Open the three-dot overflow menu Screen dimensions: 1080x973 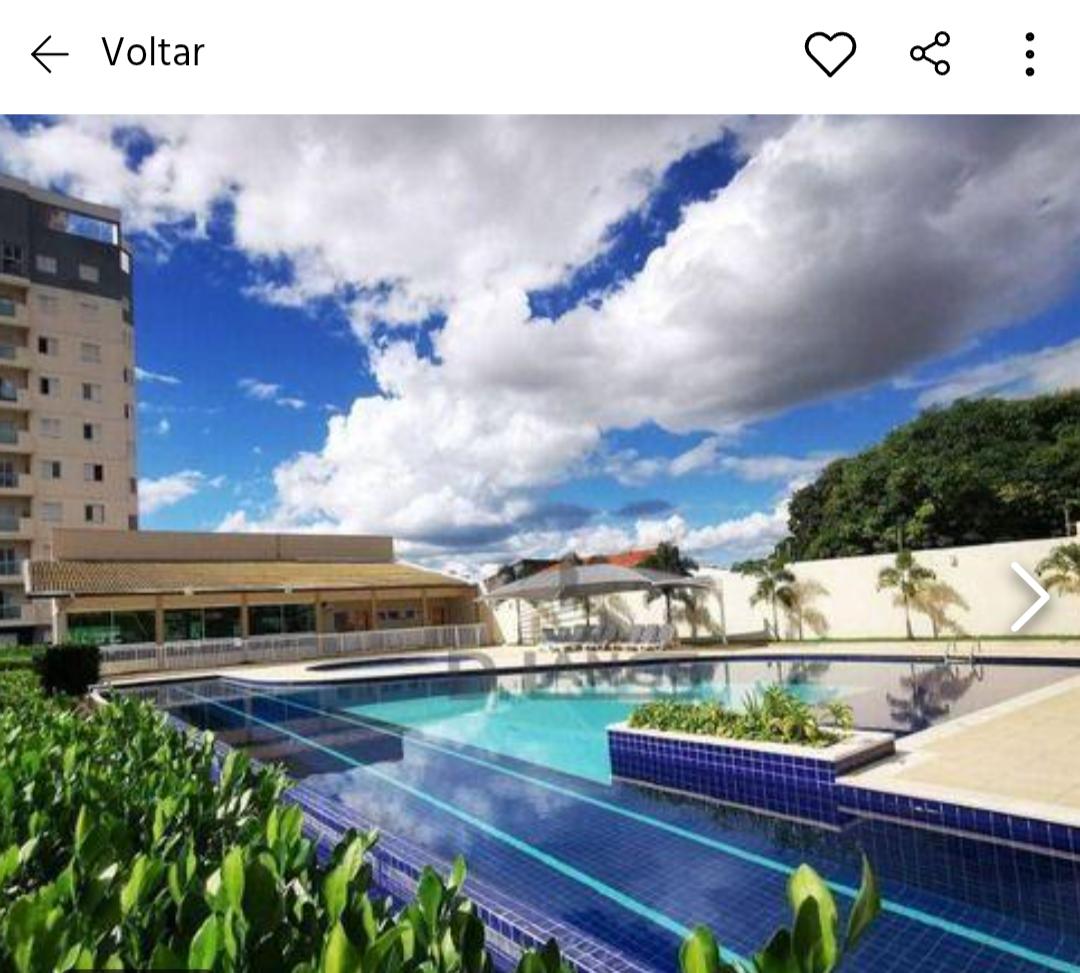click(1029, 54)
